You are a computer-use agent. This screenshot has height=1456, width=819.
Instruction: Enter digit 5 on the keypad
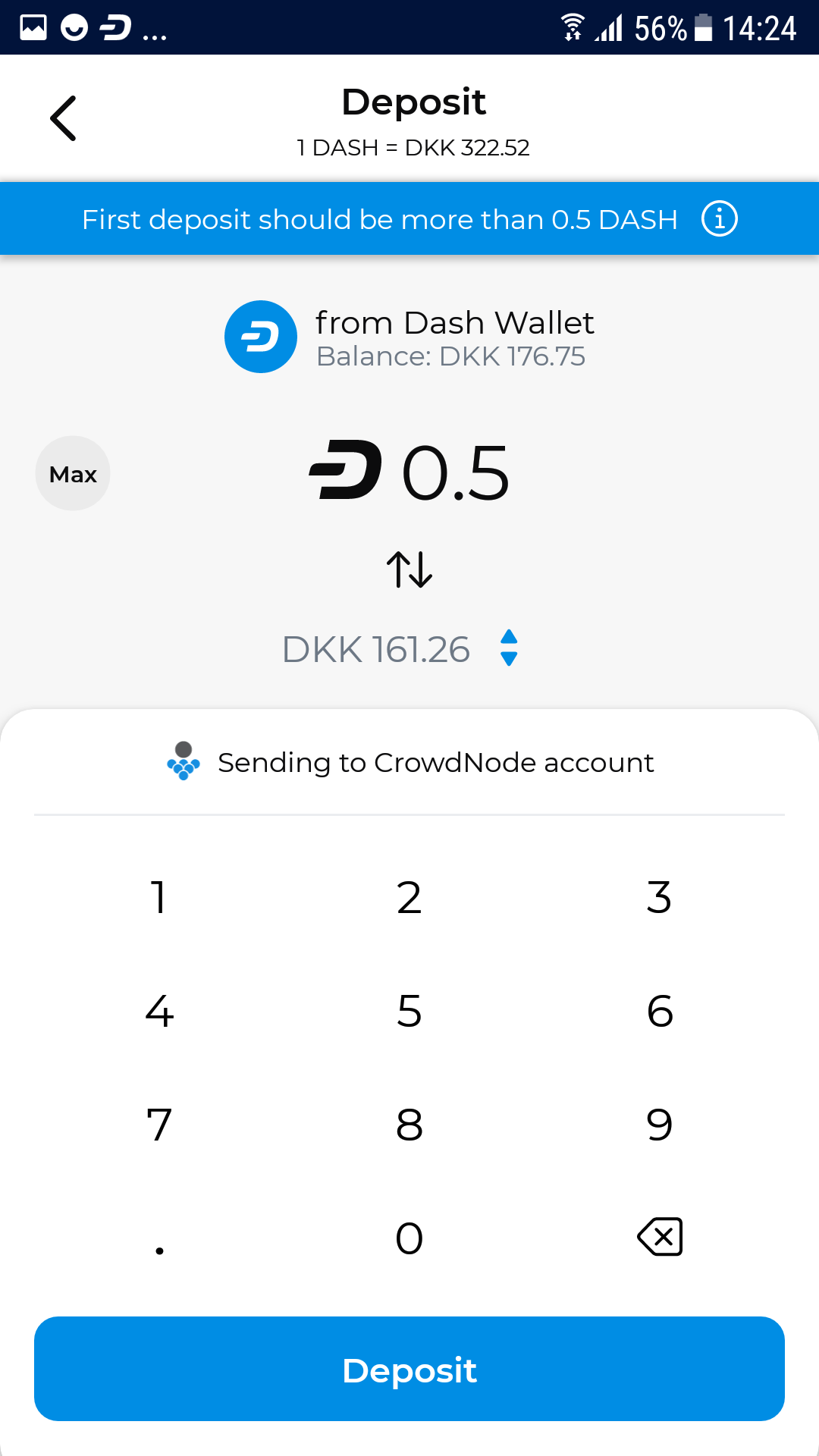pyautogui.click(x=409, y=1011)
